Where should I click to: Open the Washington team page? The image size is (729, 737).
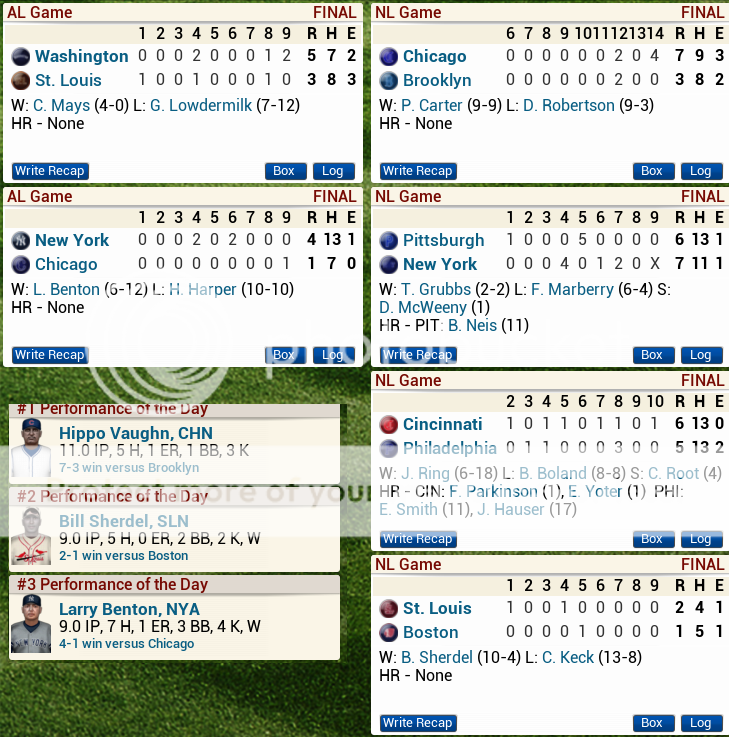(81, 56)
